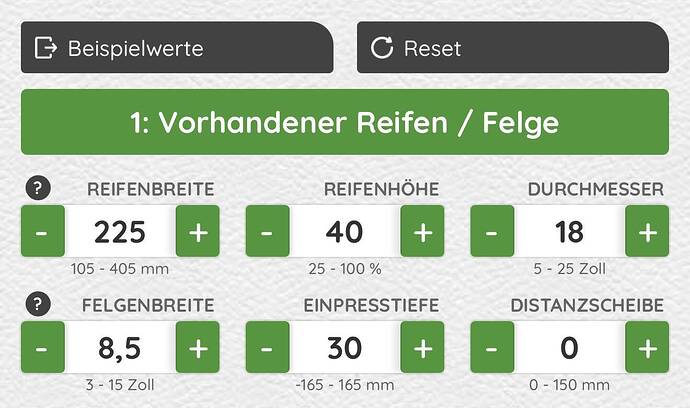Load the Beispielwerte example values

point(176,48)
